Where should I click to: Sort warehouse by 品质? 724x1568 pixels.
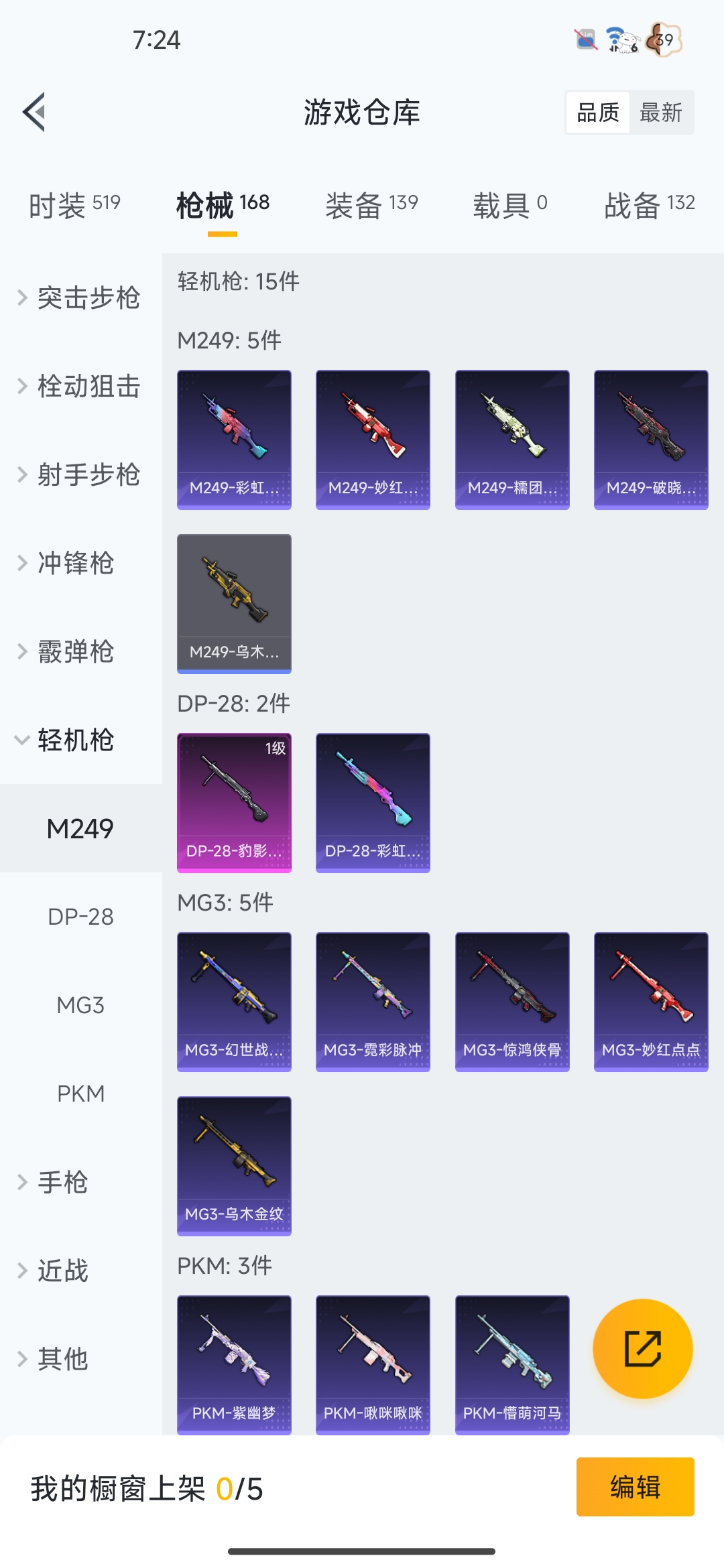598,113
